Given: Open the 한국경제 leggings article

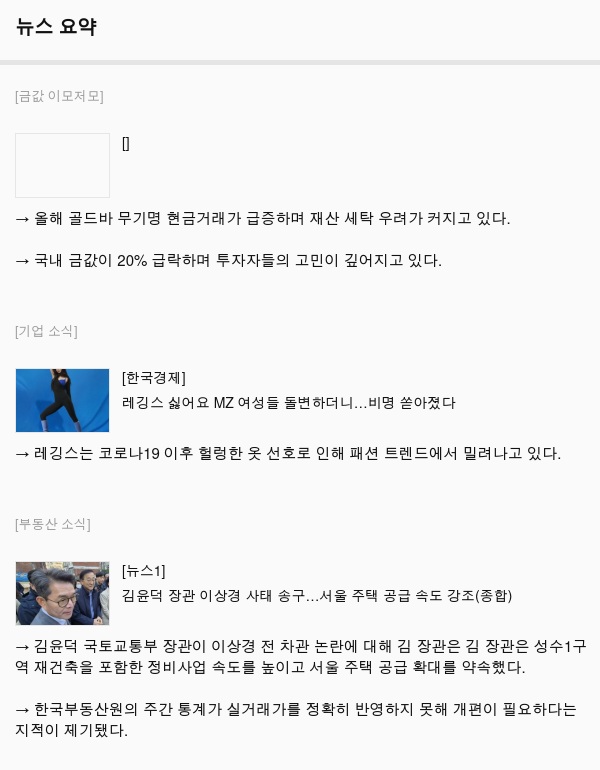Looking at the screenshot, I should tap(288, 403).
